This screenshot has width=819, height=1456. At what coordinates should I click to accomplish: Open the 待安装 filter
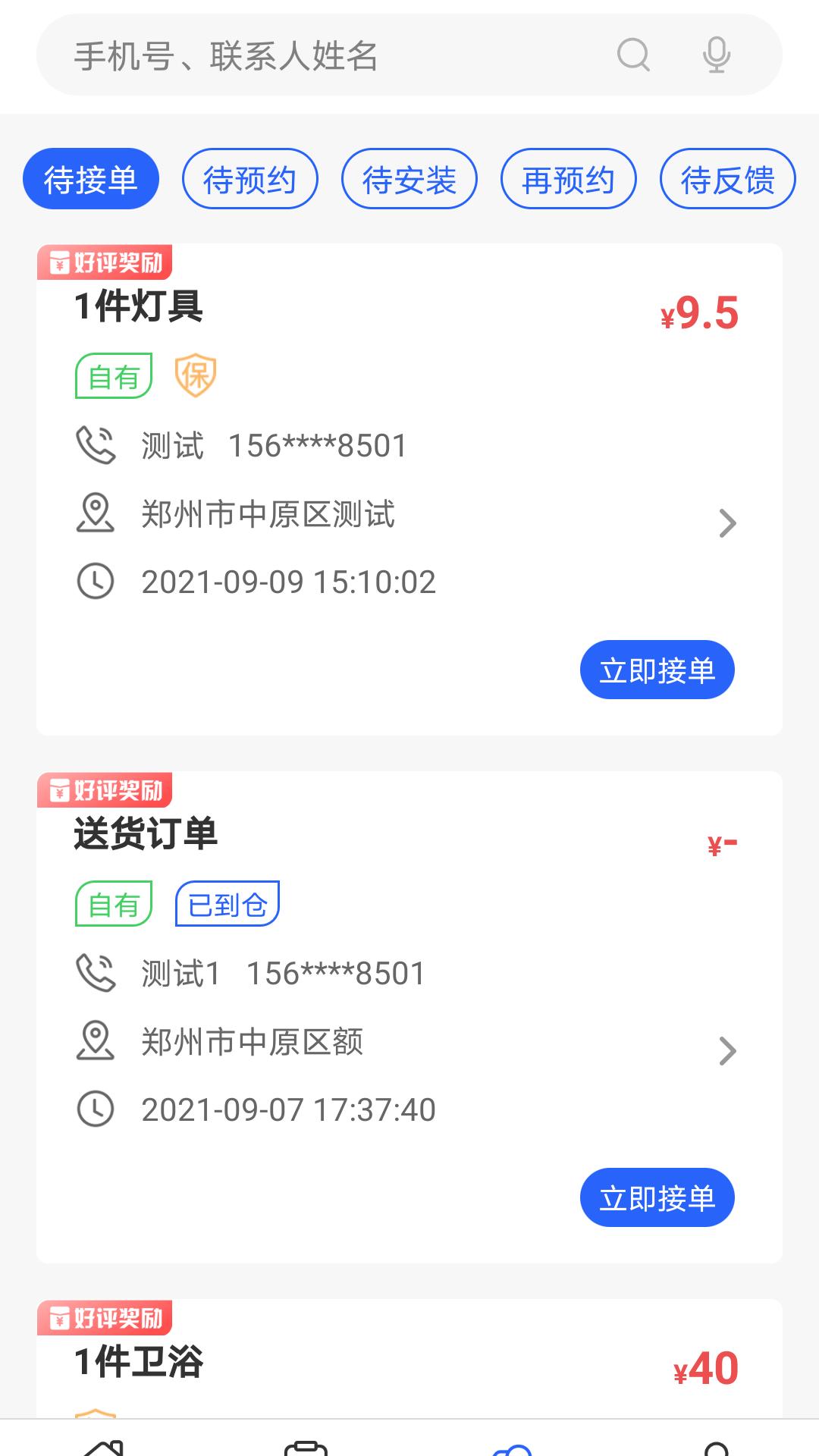coord(409,177)
